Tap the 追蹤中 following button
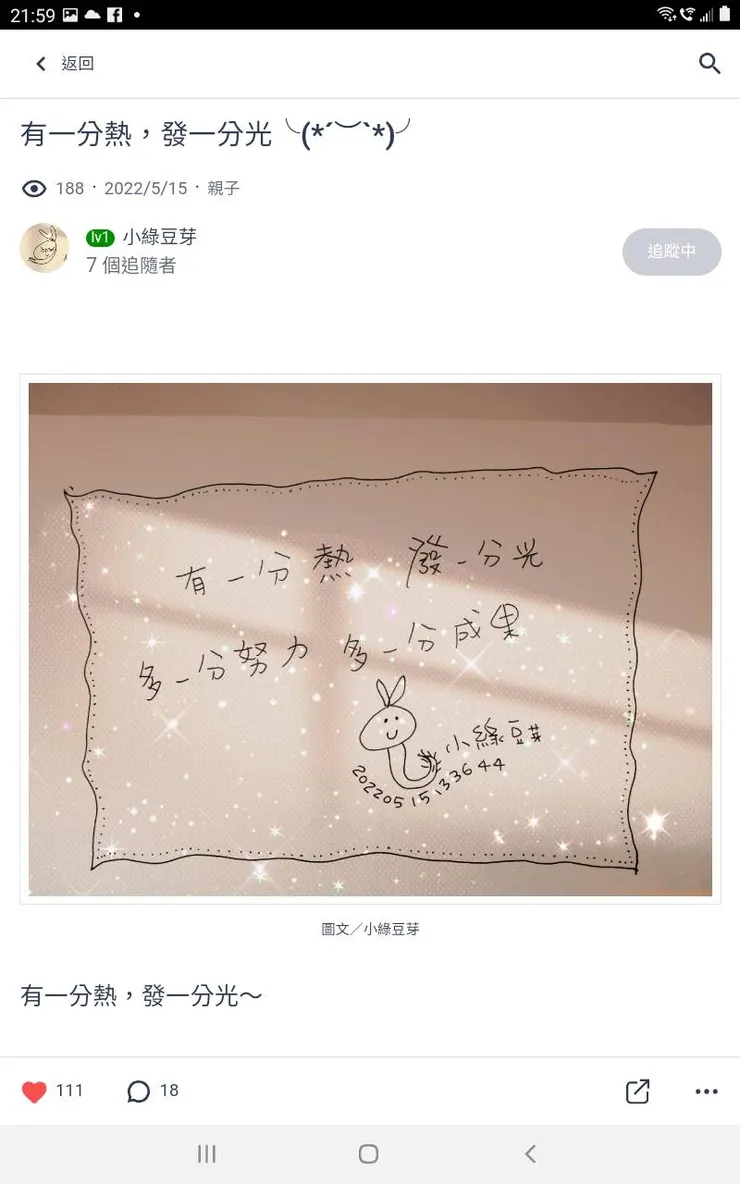The width and height of the screenshot is (740, 1184). click(x=671, y=252)
